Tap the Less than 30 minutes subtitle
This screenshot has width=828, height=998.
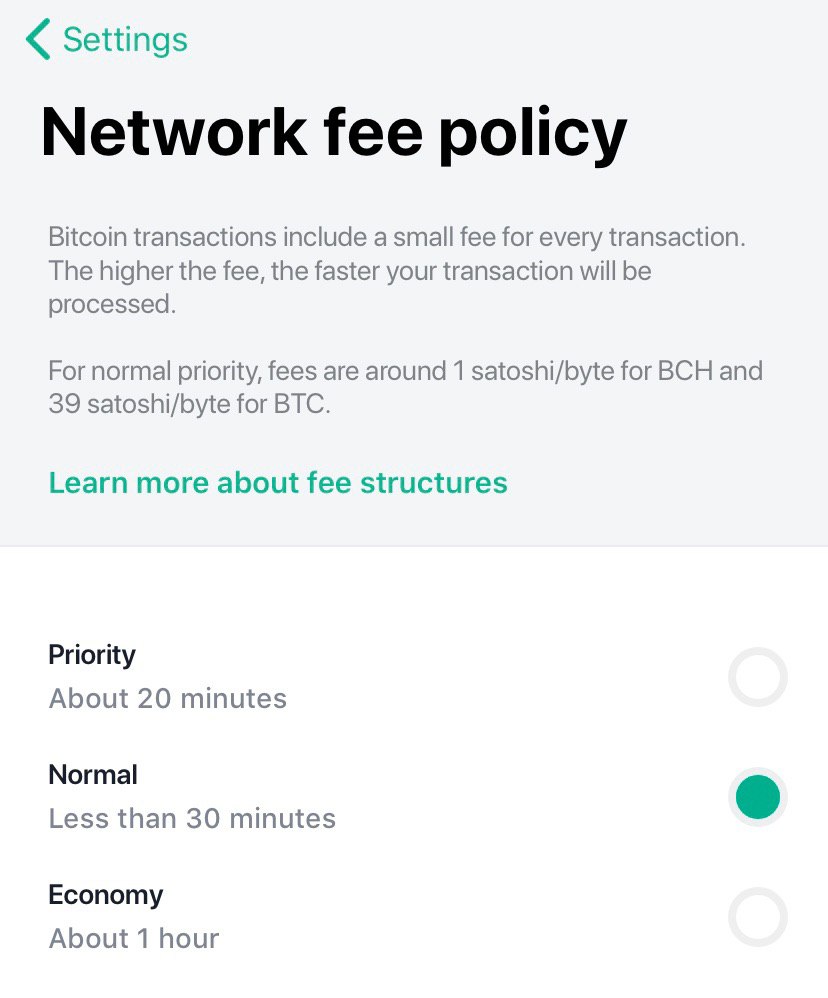(192, 818)
